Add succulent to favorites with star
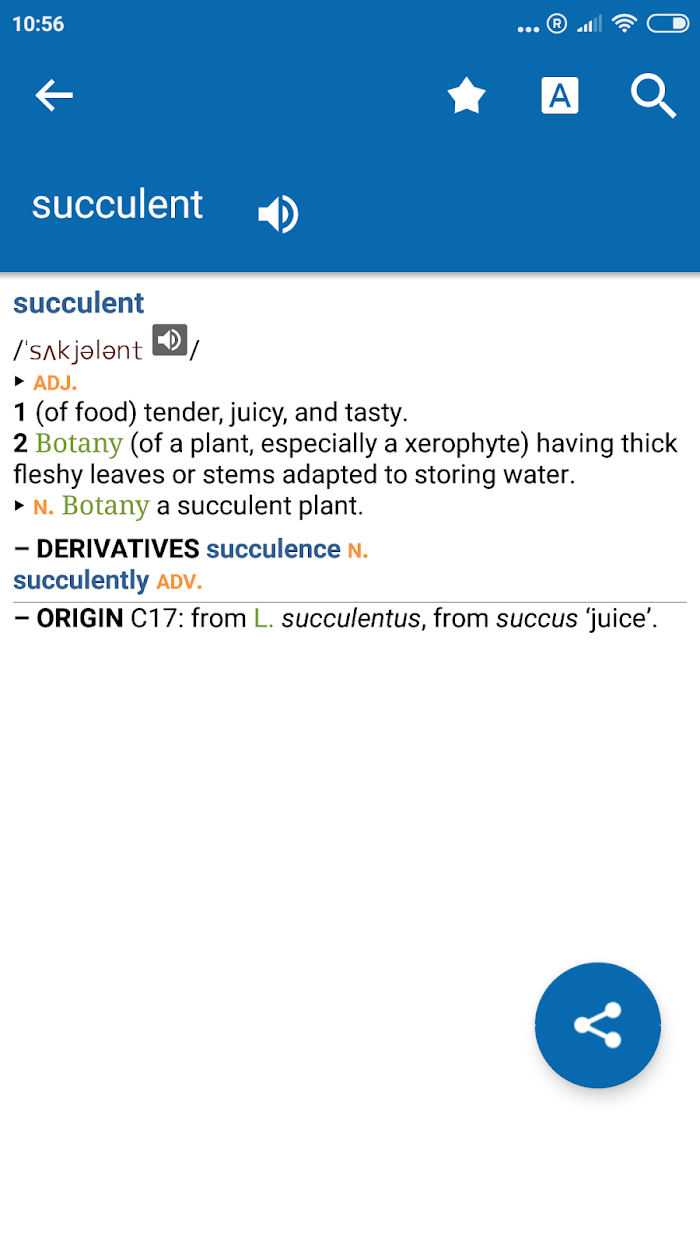700x1244 pixels. click(466, 96)
